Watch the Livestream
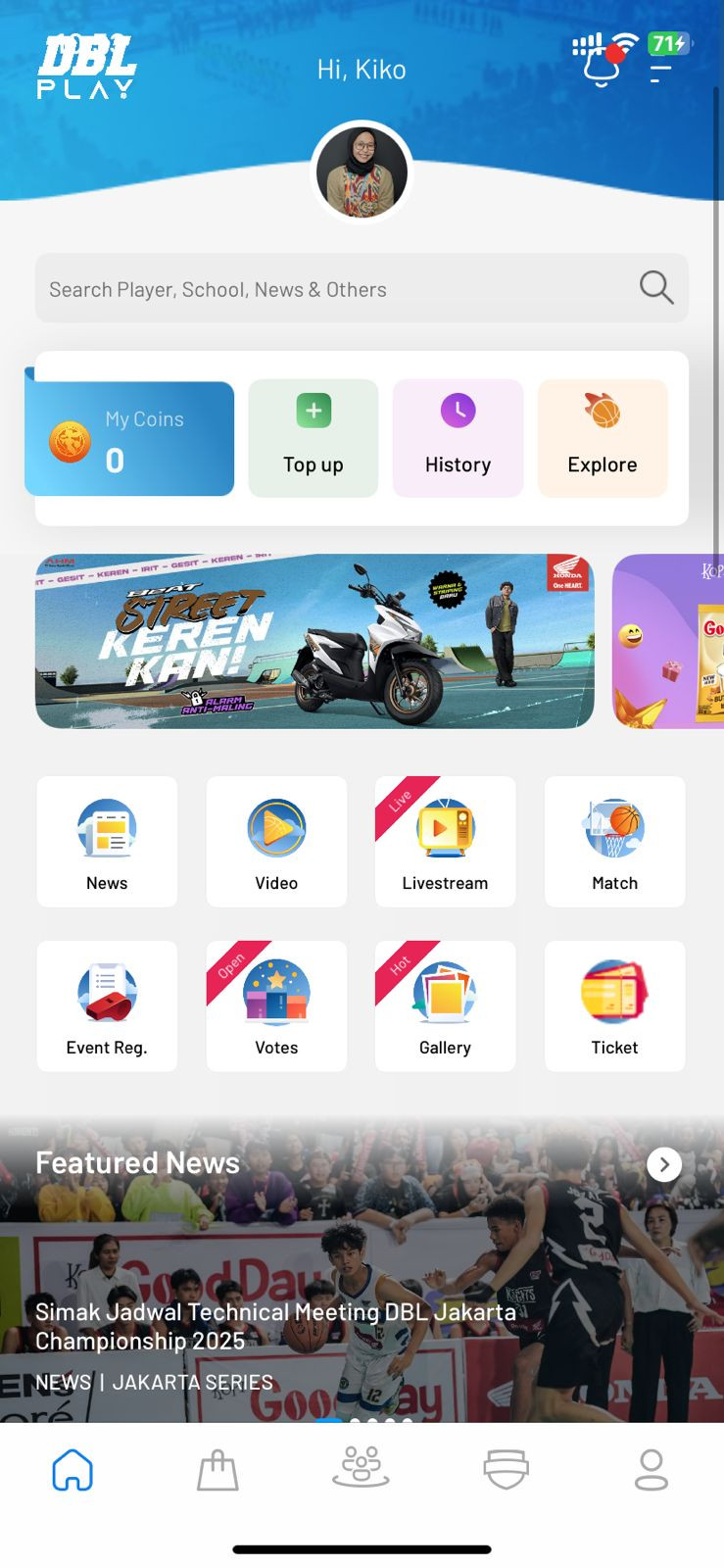The height and width of the screenshot is (1568, 724). (445, 842)
